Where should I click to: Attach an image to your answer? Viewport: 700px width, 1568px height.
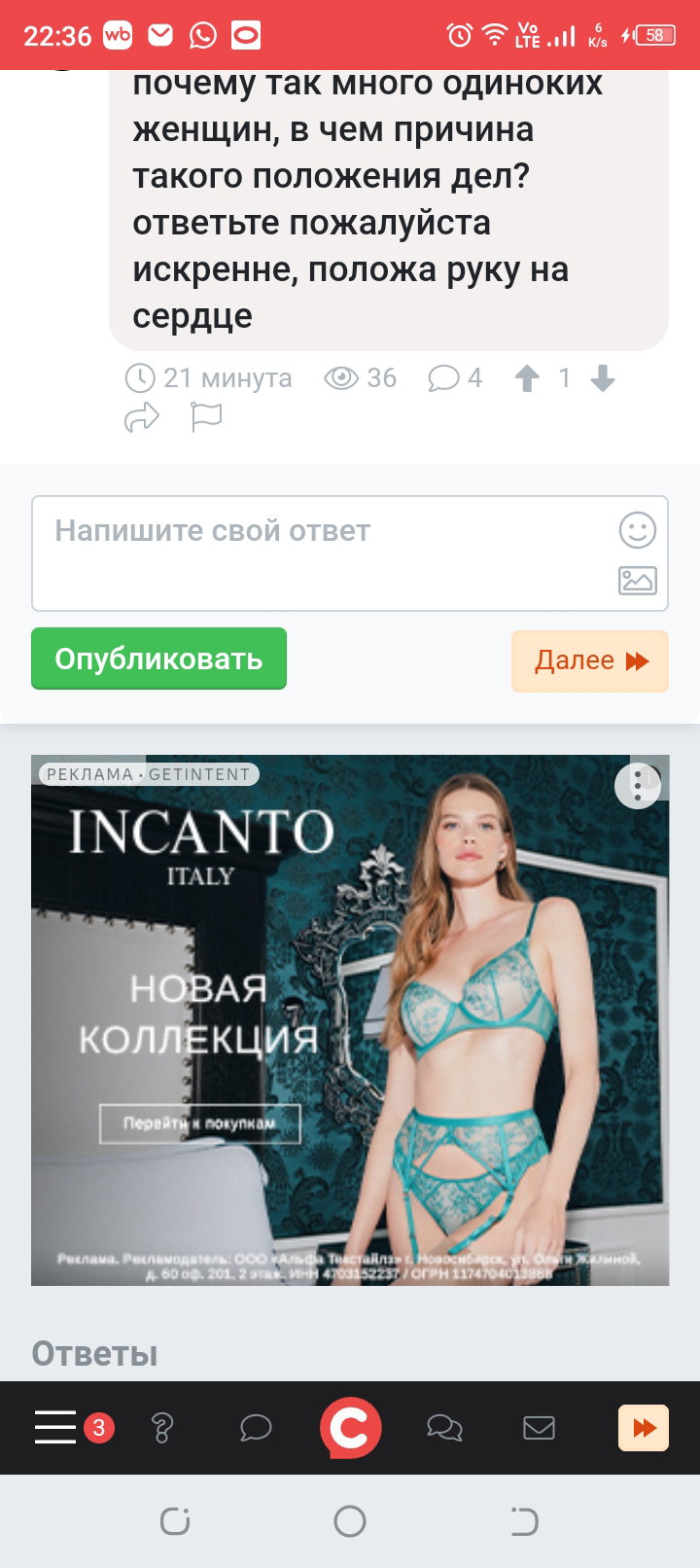638,581
